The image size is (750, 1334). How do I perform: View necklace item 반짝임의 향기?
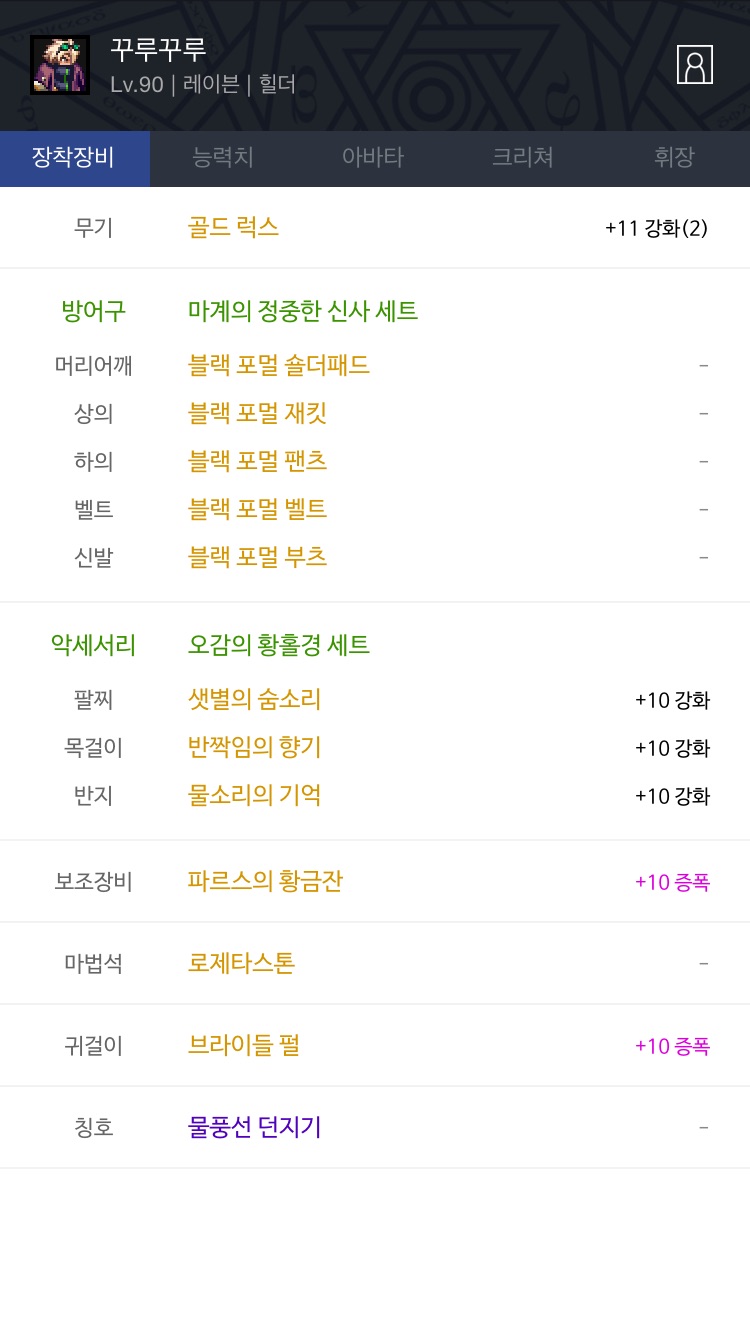255,747
